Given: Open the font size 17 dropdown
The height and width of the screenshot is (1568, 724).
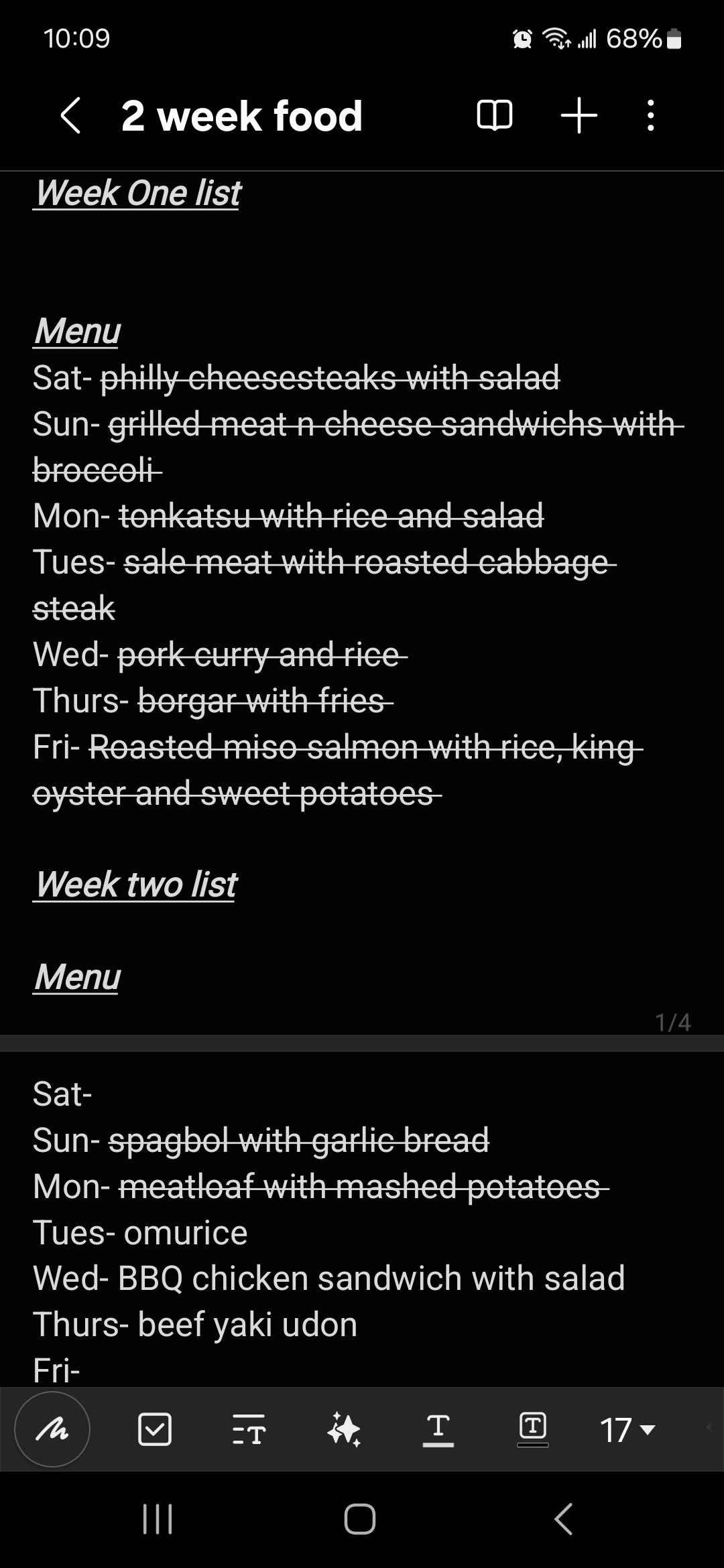Looking at the screenshot, I should point(627,1430).
